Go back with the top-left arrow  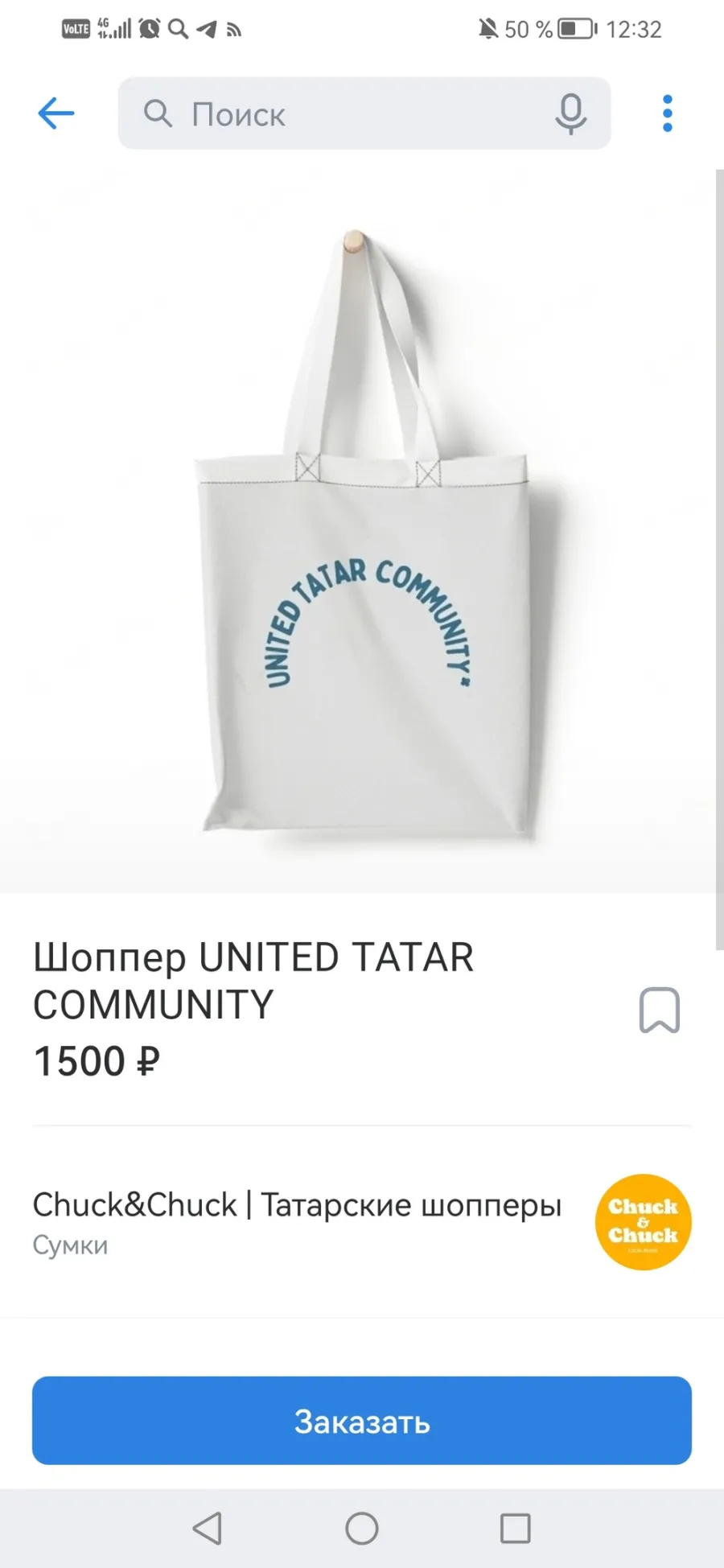coord(56,113)
